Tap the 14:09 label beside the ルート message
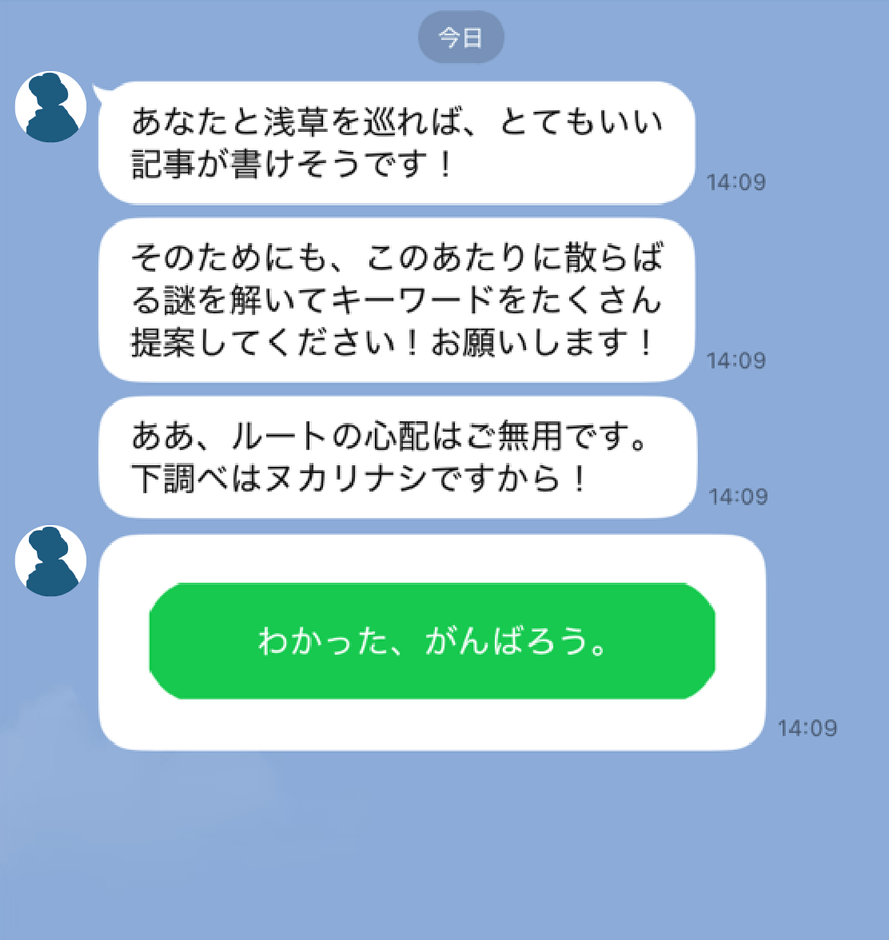Image resolution: width=889 pixels, height=940 pixels. (x=738, y=497)
